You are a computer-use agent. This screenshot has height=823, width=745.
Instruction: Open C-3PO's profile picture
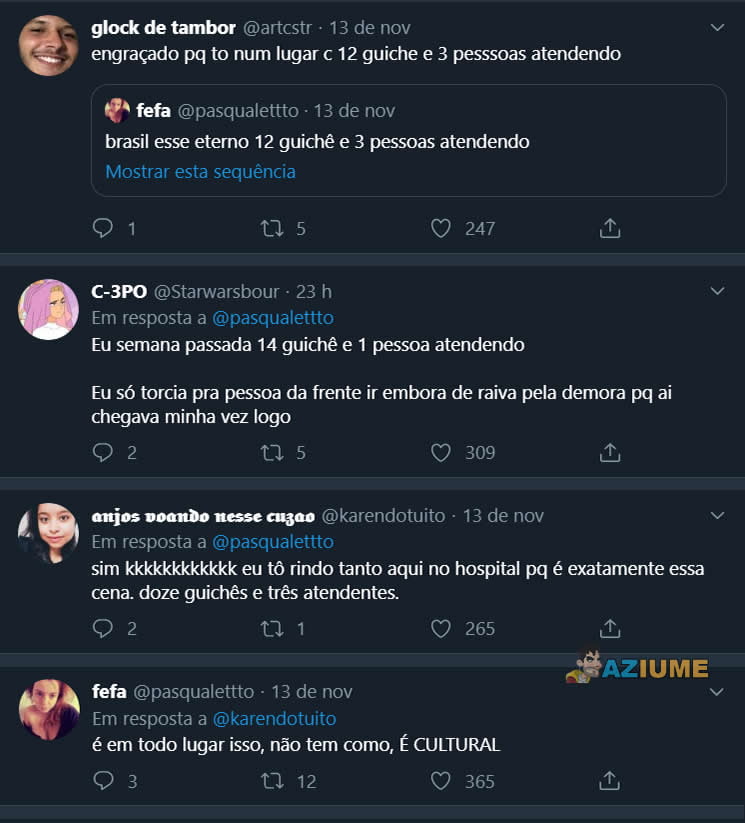48,309
